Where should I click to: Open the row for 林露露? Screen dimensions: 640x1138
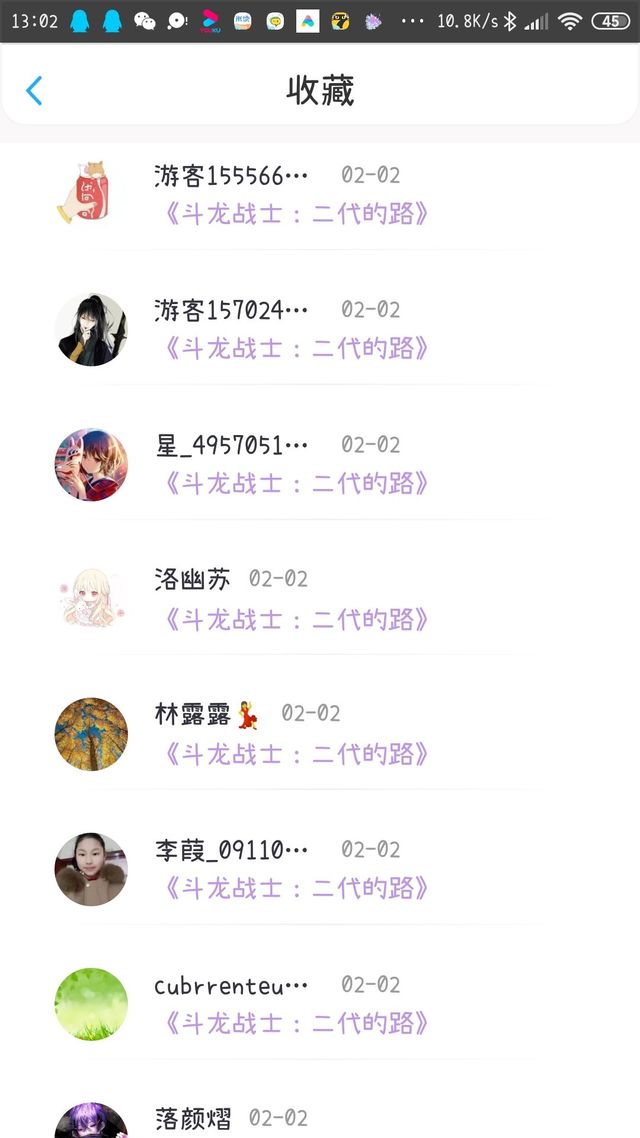point(320,734)
